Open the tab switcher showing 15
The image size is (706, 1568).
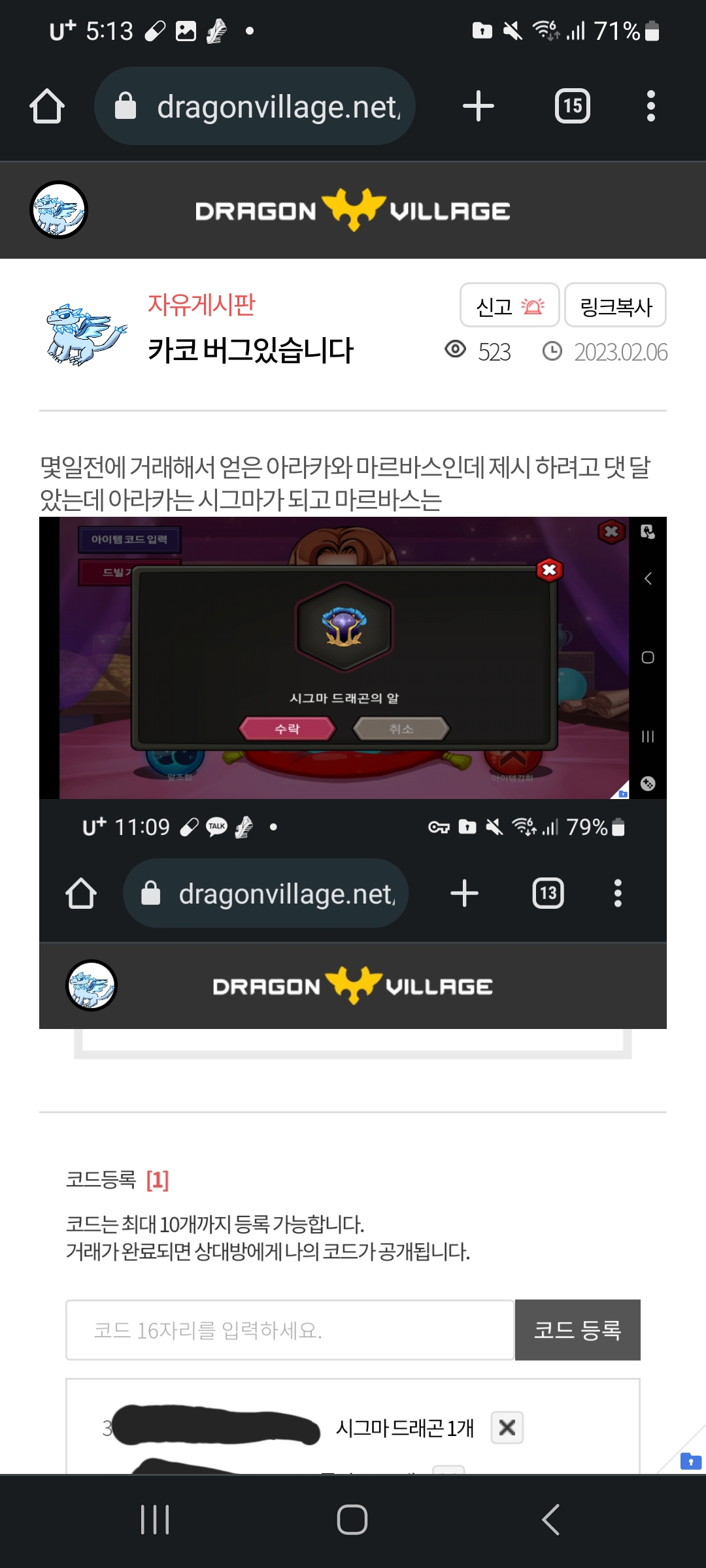click(572, 106)
